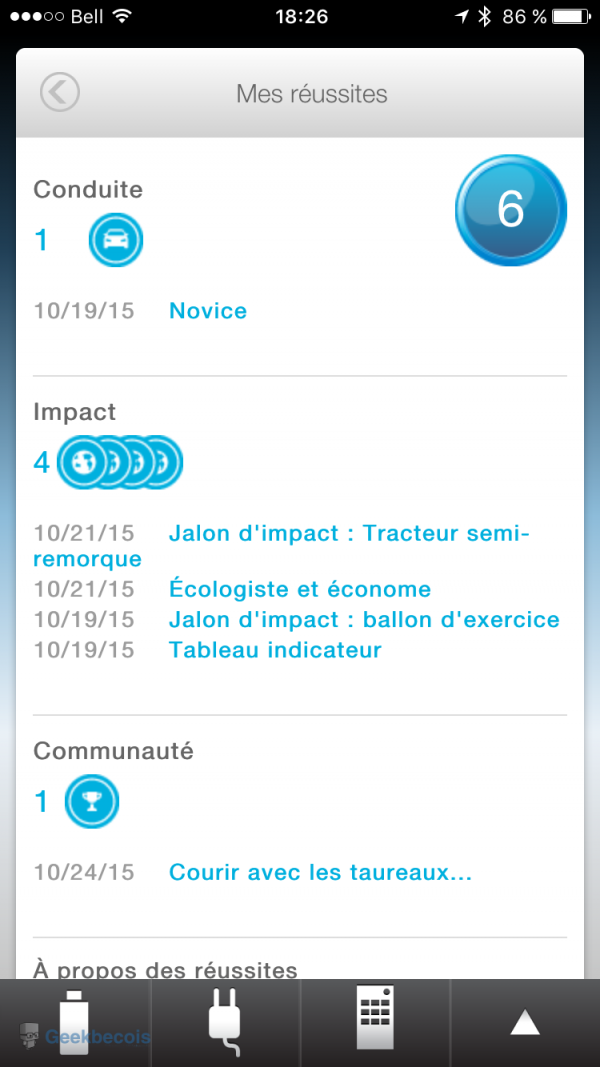This screenshot has height=1067, width=600.
Task: Open the Novice achievement
Action: 208,311
